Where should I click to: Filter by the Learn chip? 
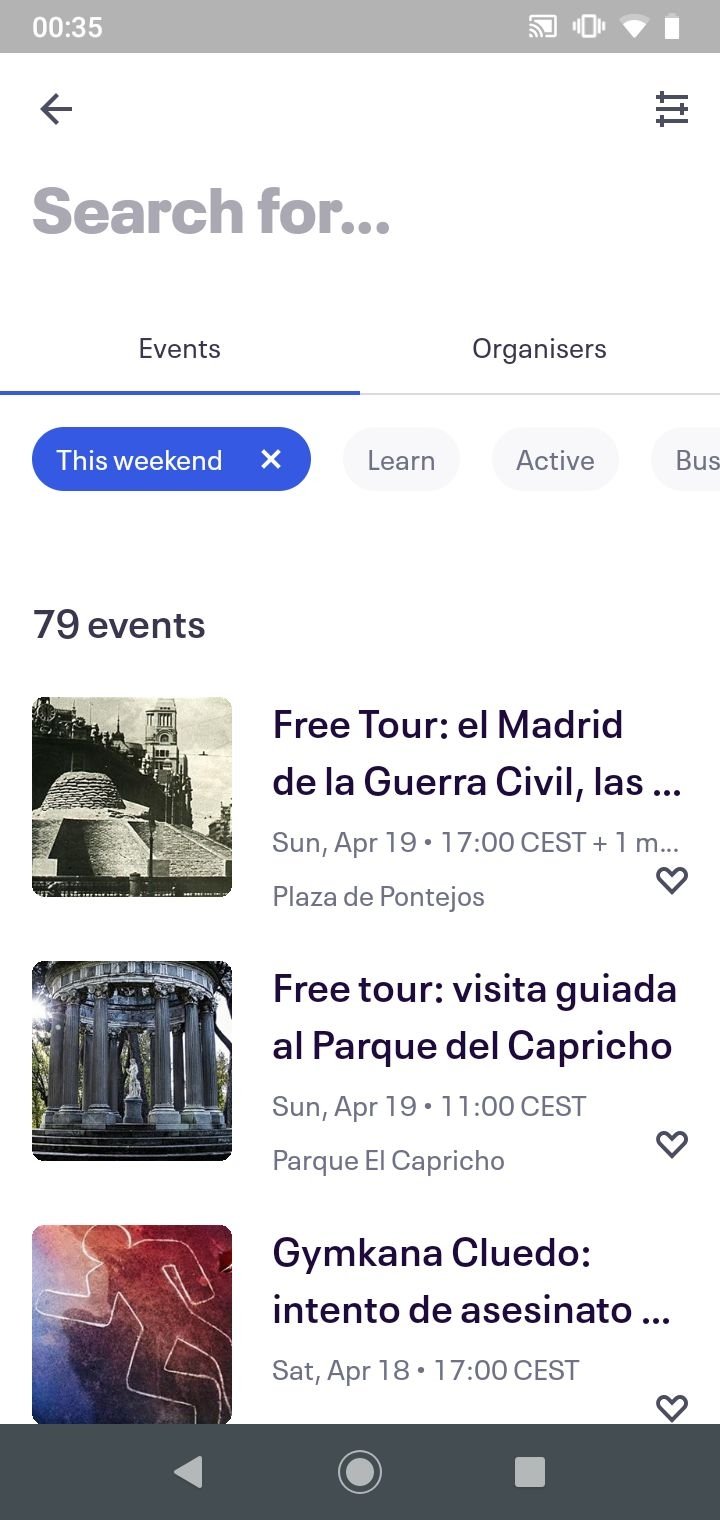[401, 460]
